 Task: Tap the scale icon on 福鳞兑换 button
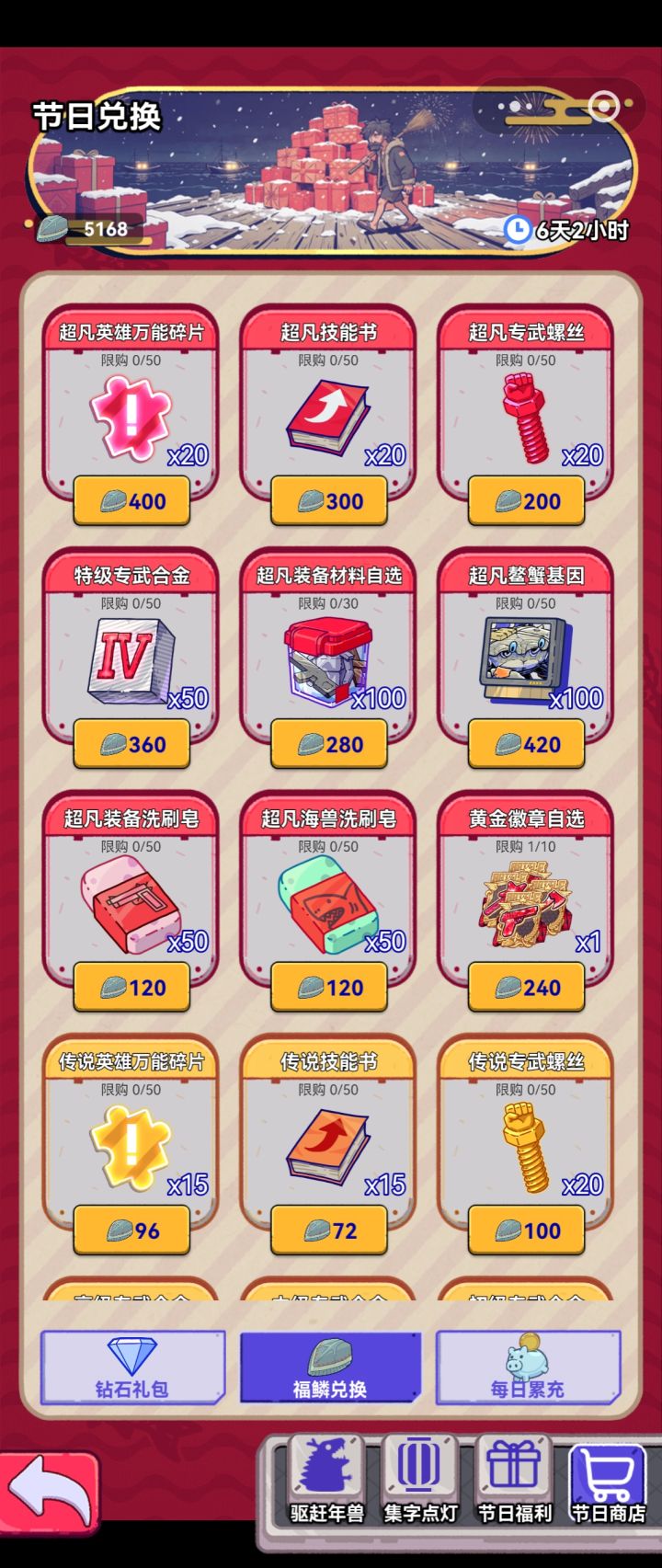tap(329, 1356)
